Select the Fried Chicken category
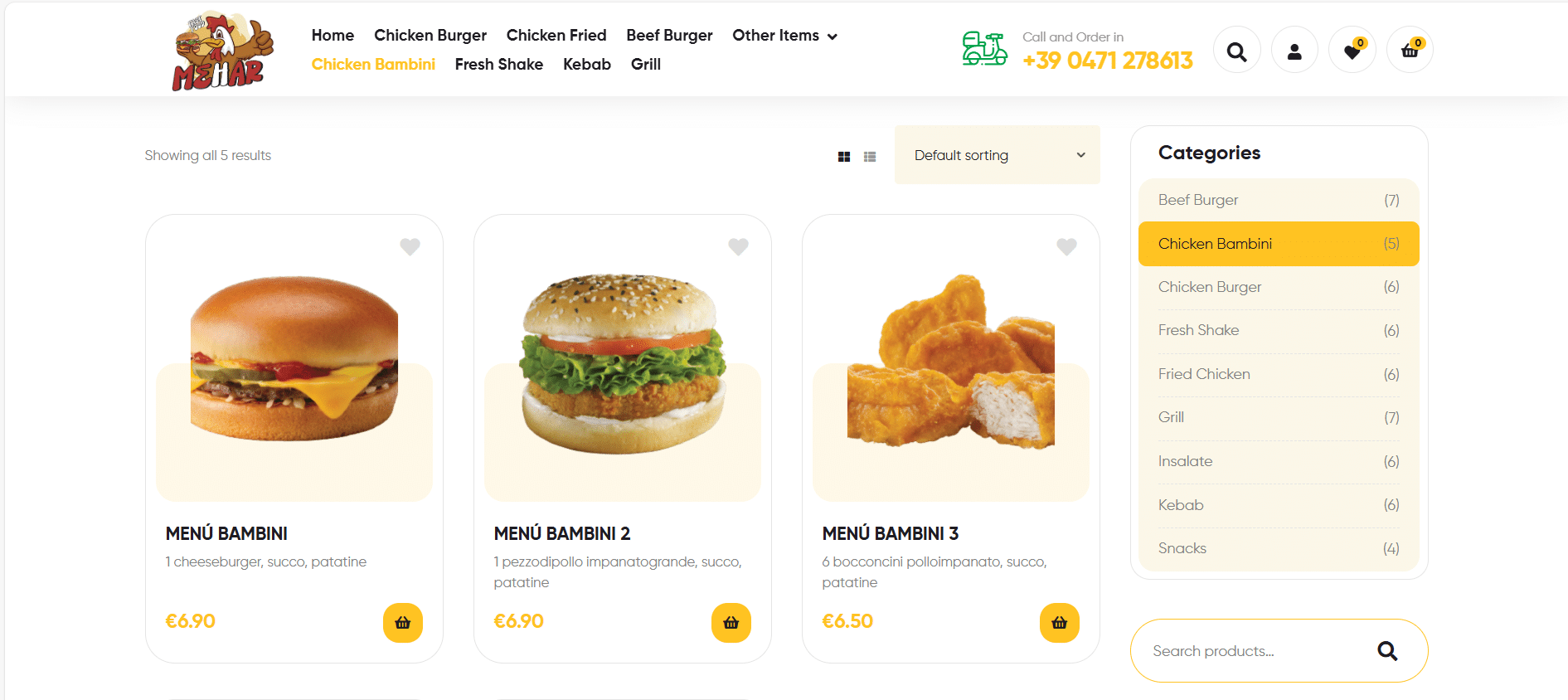Screen dimensions: 1568x700 pos(1203,374)
